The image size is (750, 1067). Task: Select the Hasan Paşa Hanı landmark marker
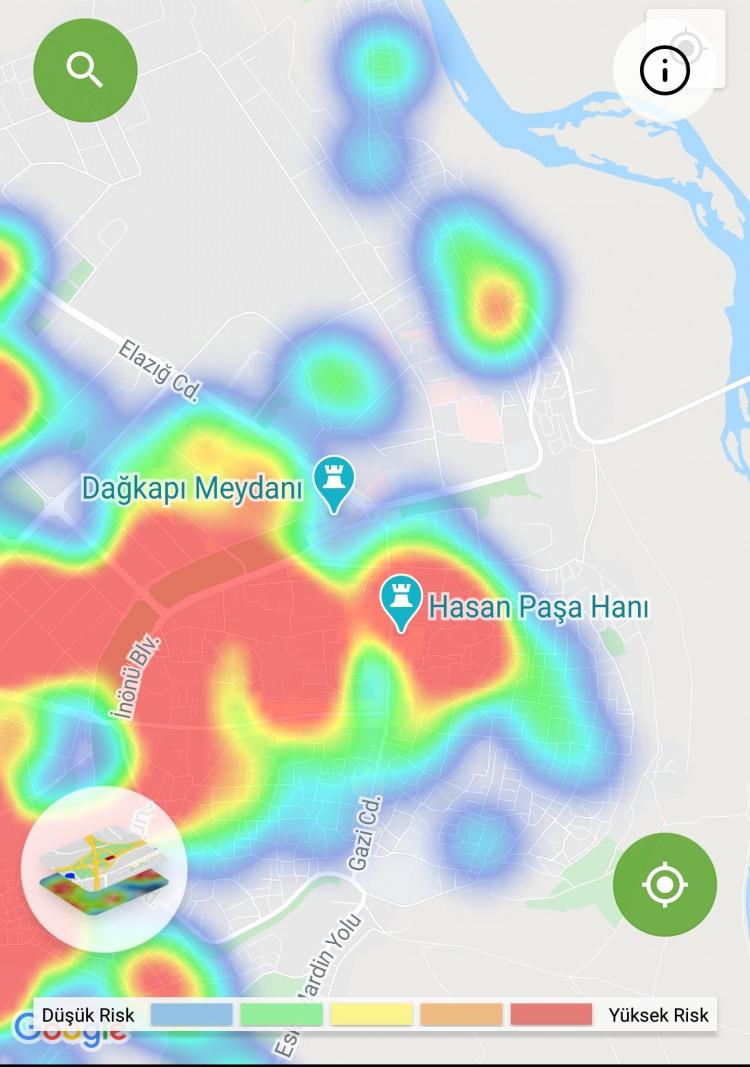tap(402, 601)
